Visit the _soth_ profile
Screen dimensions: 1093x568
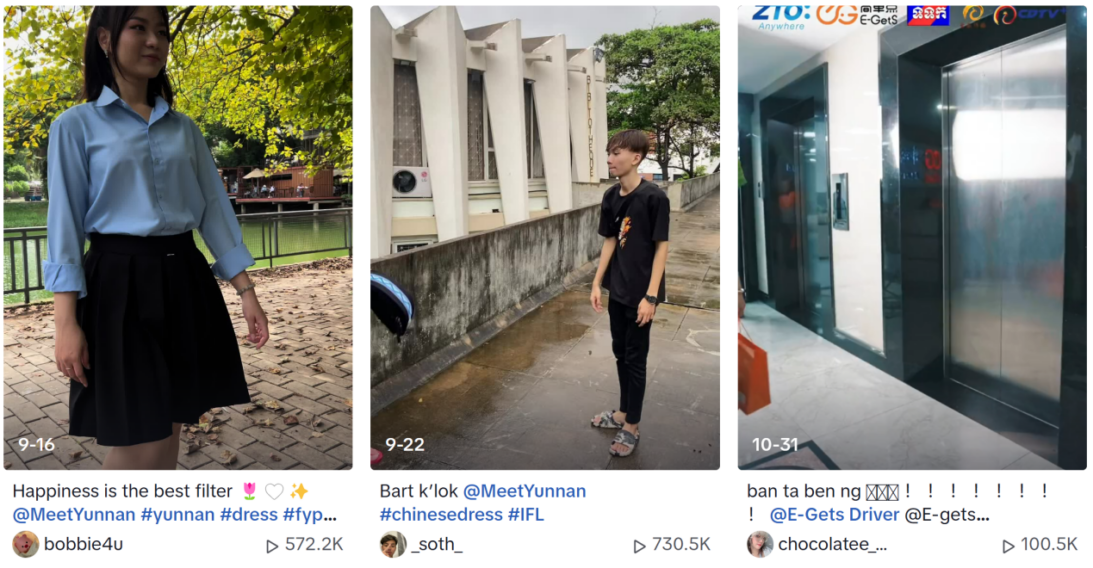pos(436,545)
